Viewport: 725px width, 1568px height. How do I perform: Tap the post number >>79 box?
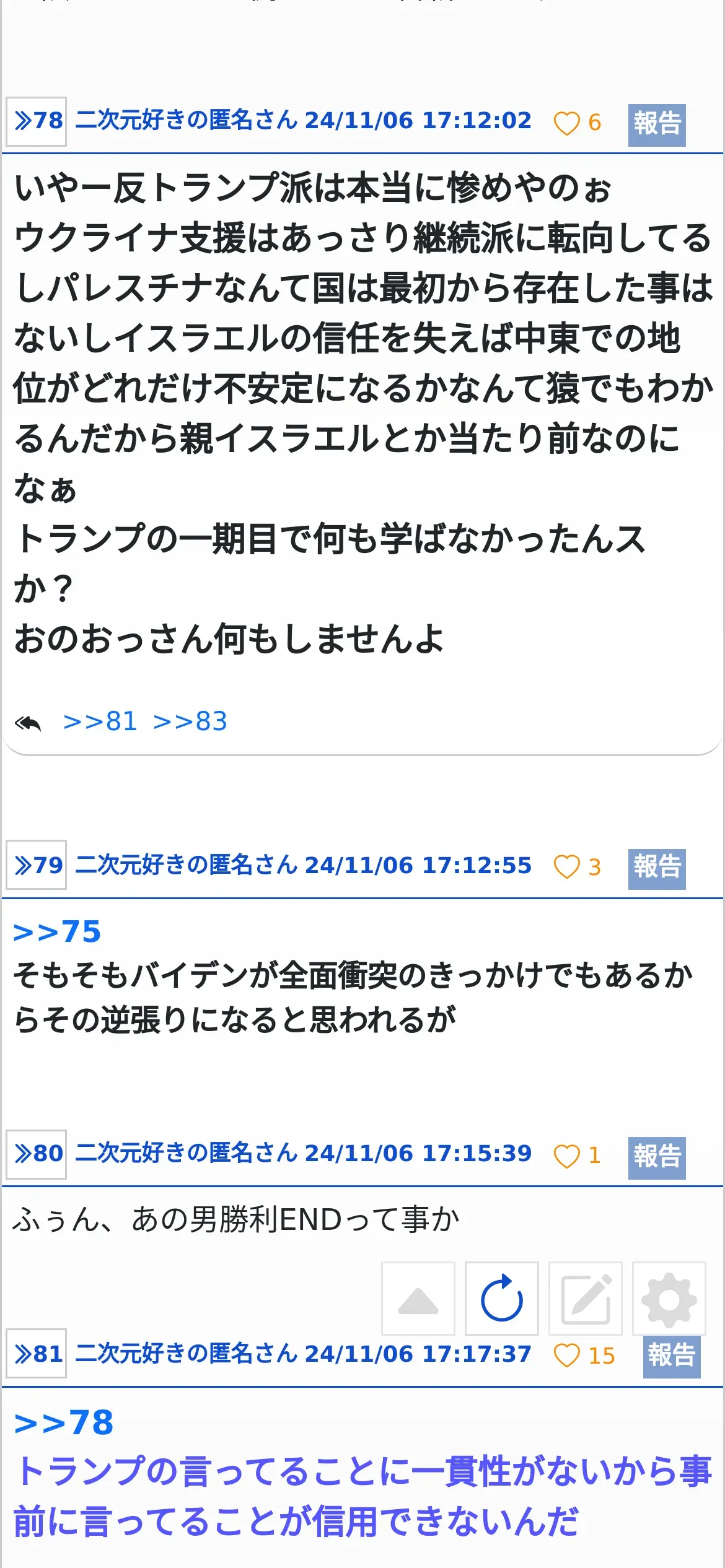coord(37,865)
